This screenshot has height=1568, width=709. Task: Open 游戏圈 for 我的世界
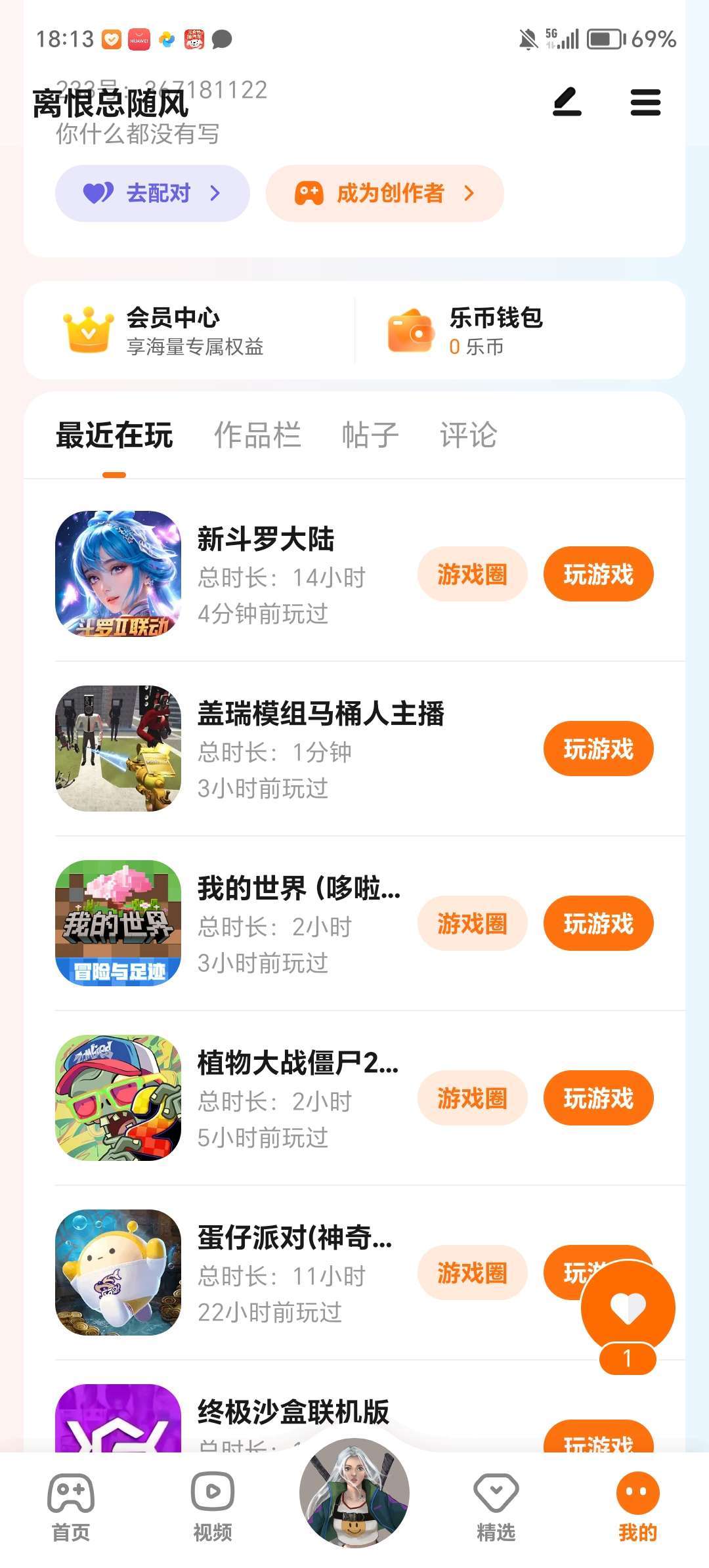tap(472, 924)
